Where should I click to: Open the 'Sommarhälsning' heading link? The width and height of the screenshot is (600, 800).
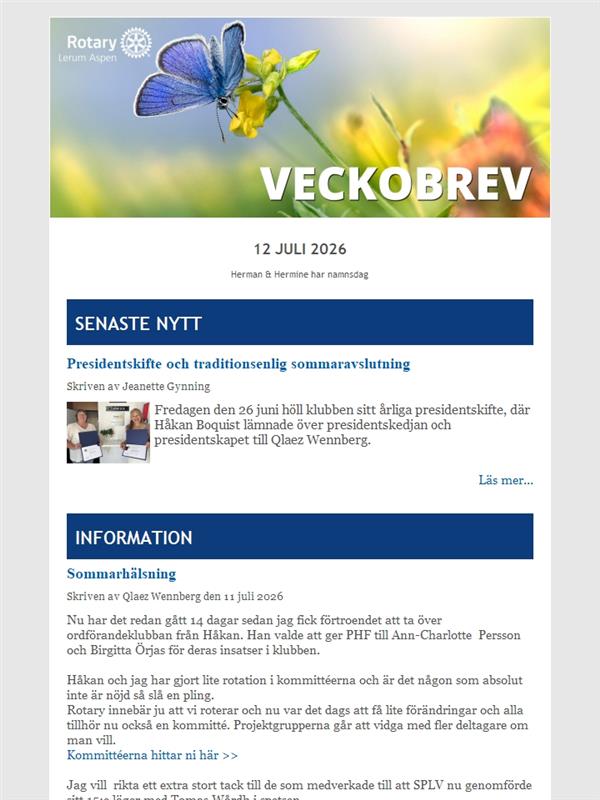pos(121,574)
